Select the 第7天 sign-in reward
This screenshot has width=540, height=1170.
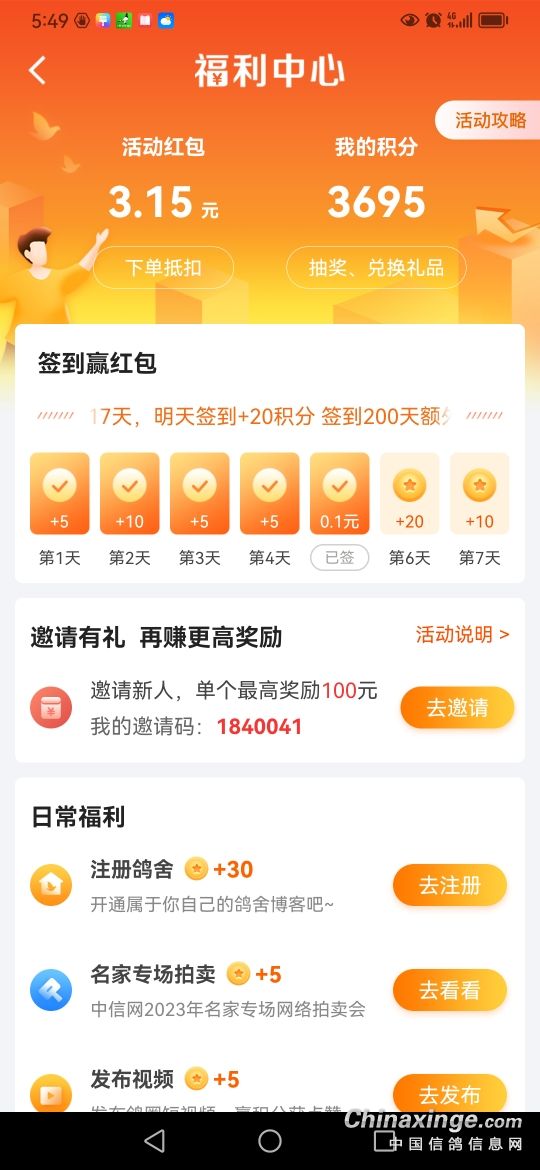point(480,494)
